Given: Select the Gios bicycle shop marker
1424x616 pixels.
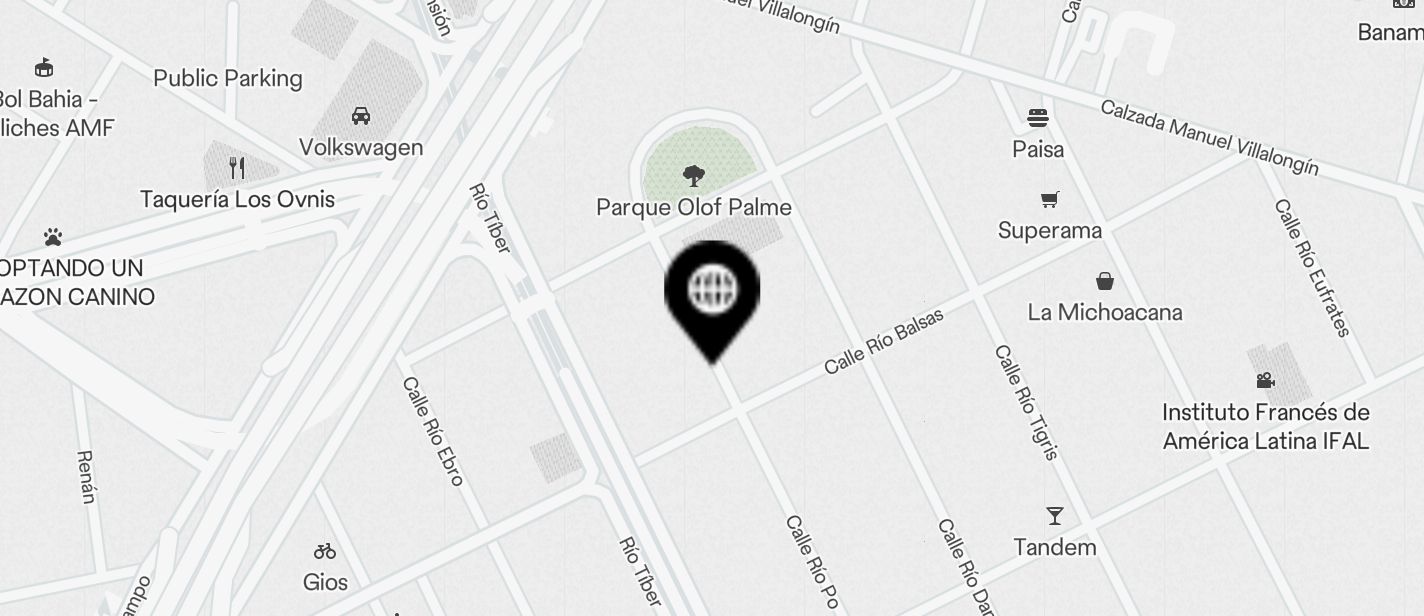Looking at the screenshot, I should pos(325,551).
